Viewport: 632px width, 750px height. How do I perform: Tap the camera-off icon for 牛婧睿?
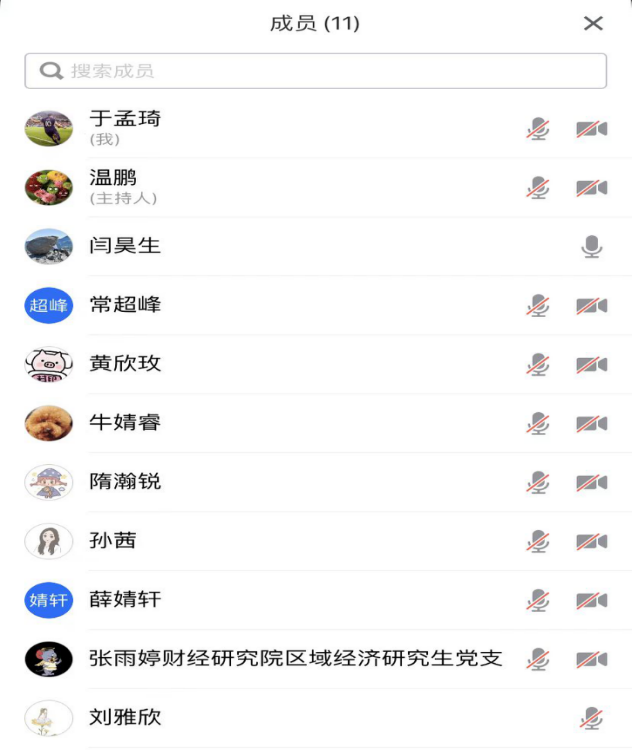point(591,423)
